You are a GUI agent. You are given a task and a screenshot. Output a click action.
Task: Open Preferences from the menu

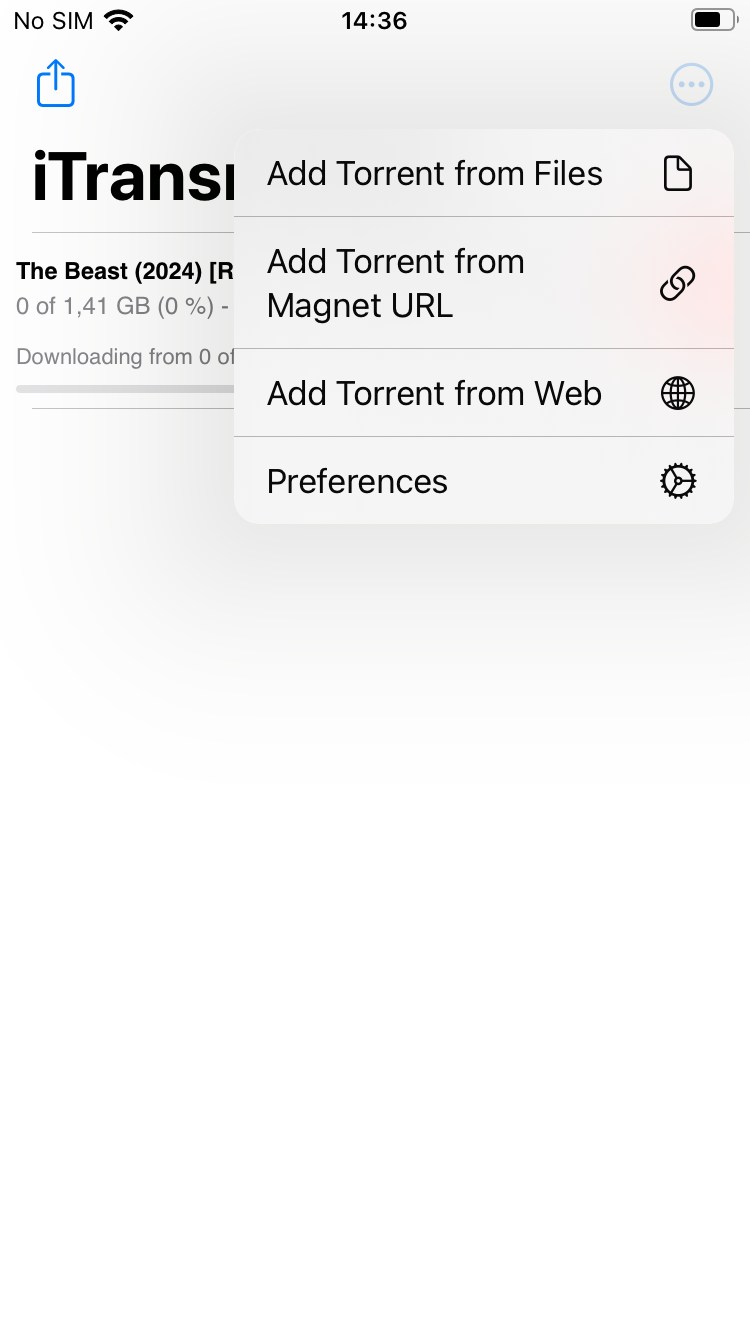484,481
